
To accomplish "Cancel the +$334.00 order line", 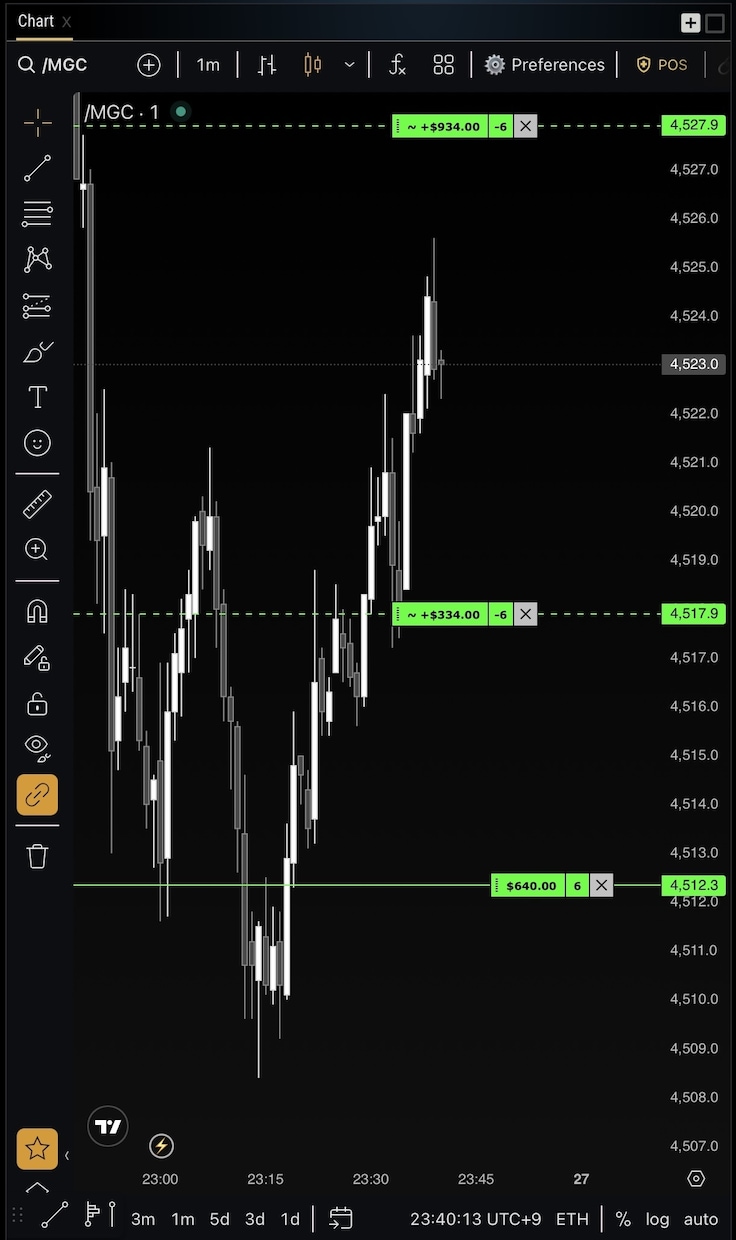I will point(525,614).
